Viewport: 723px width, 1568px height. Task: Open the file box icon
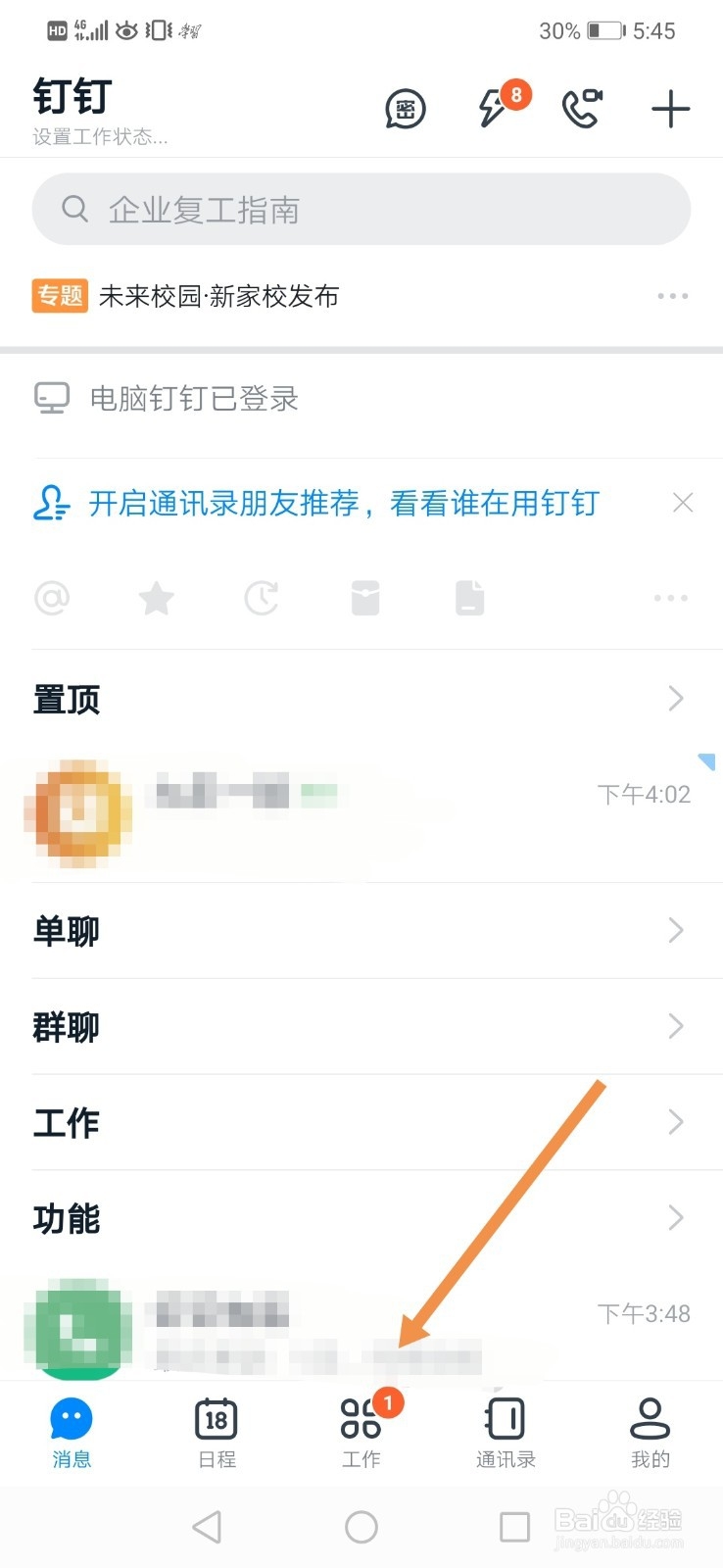364,598
